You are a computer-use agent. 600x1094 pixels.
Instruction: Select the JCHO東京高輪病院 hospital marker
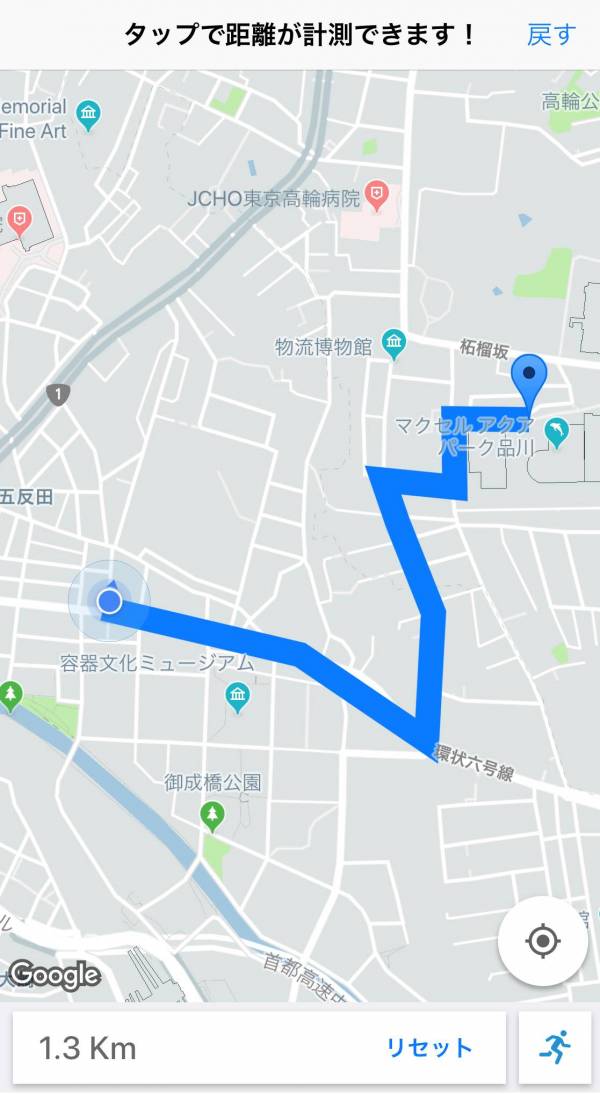pyautogui.click(x=376, y=198)
